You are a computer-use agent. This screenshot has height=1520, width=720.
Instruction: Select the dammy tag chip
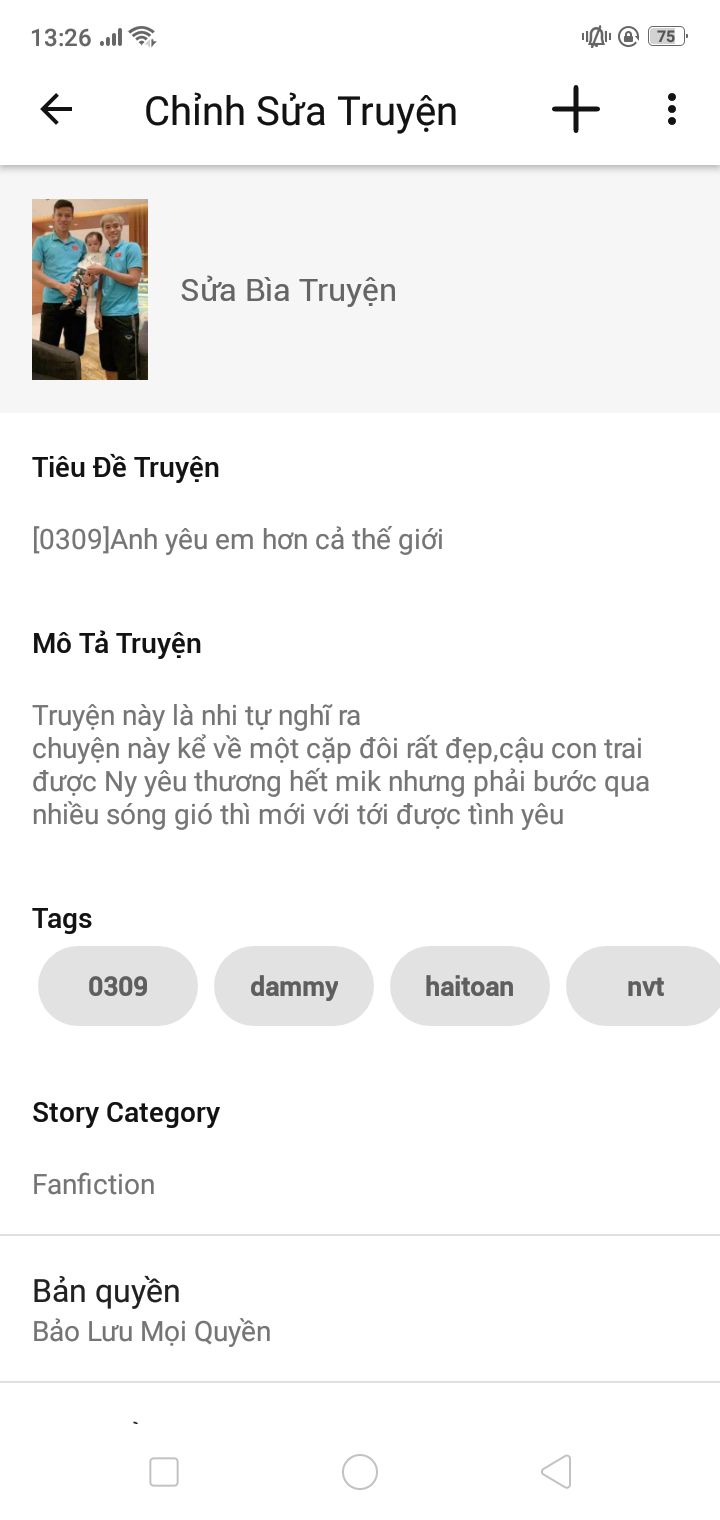(x=294, y=986)
